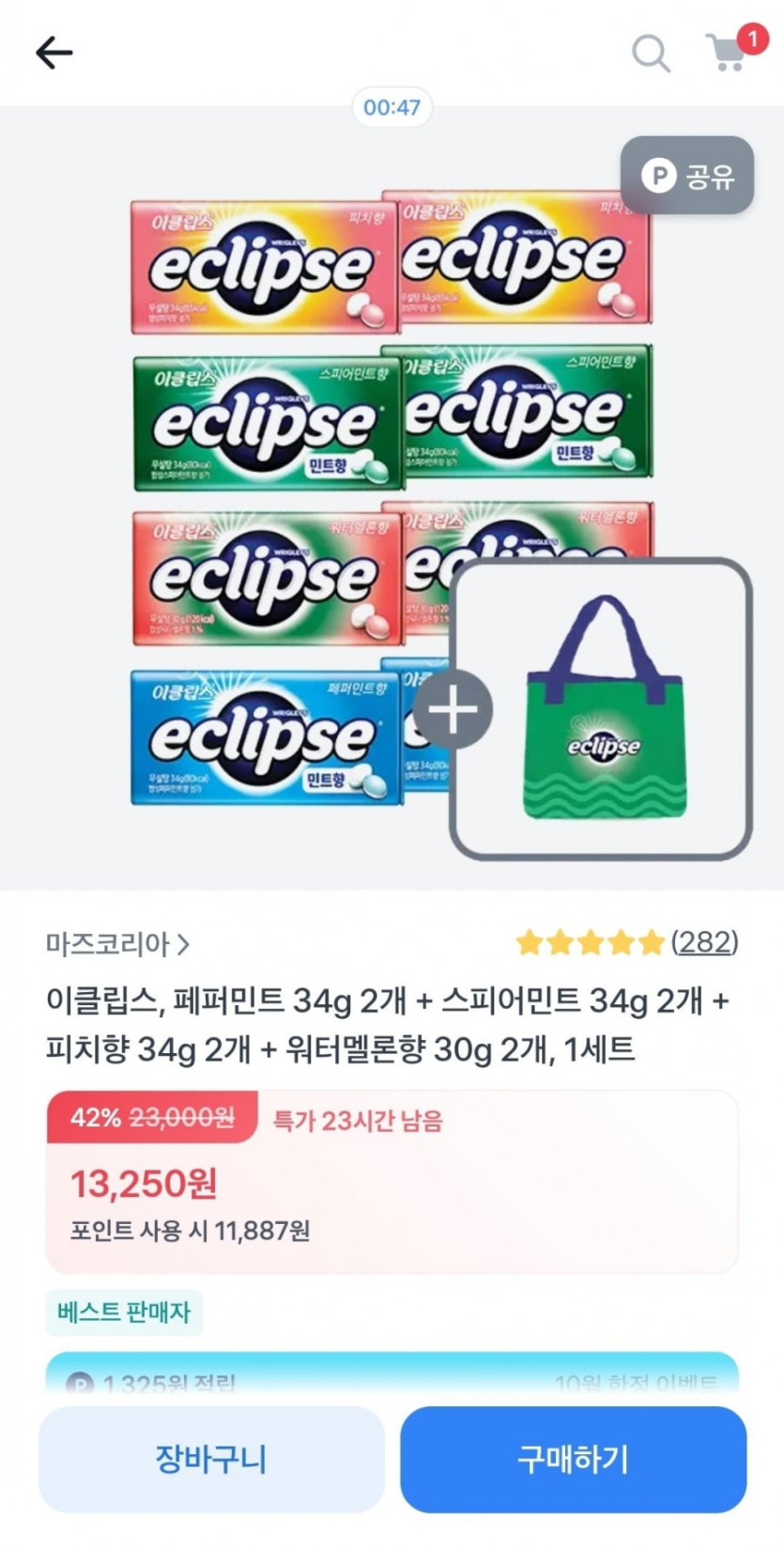Buy now with 구매하기

click(573, 1459)
